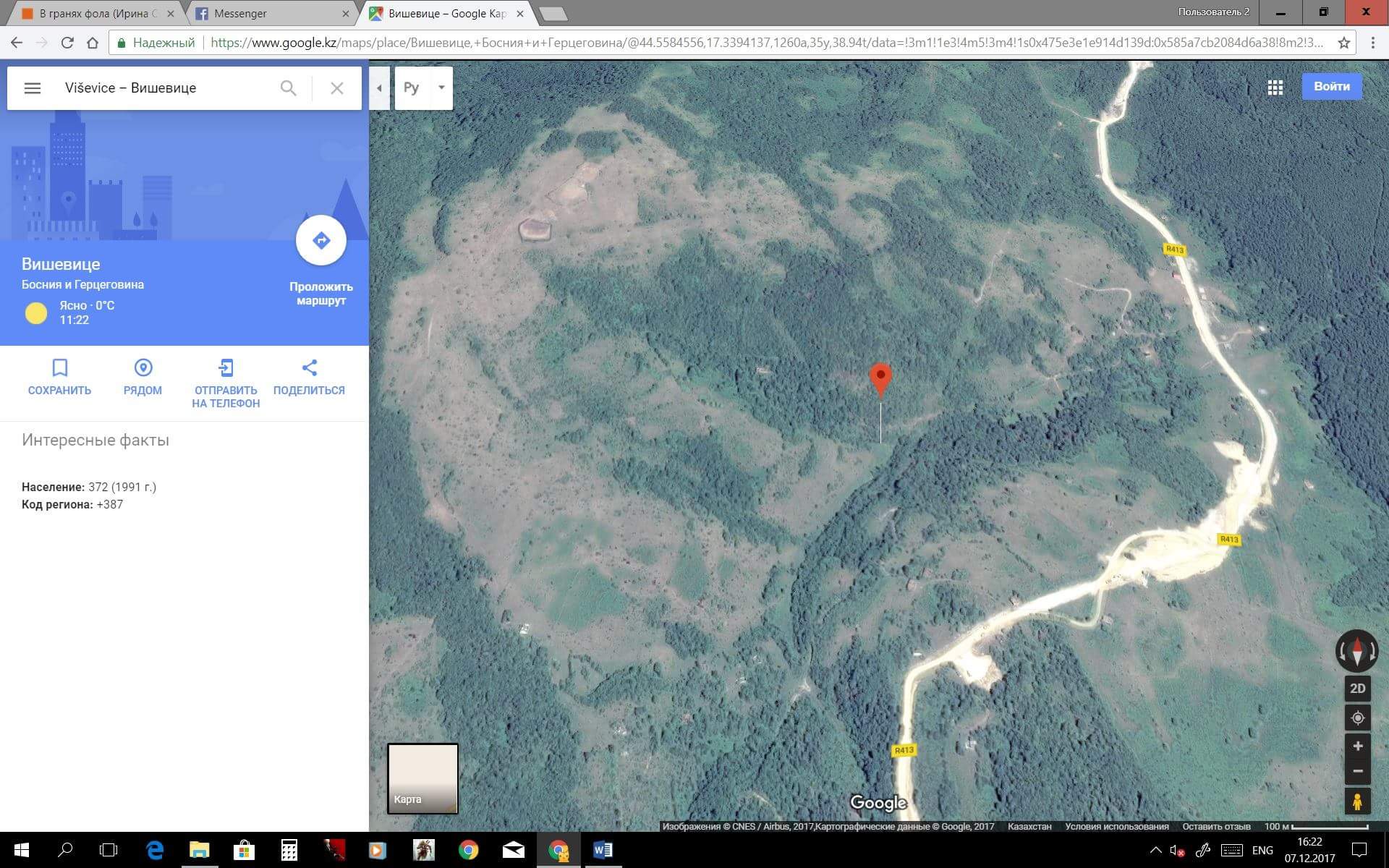Zoom out with the minus button
This screenshot has height=868, width=1389.
(1357, 771)
